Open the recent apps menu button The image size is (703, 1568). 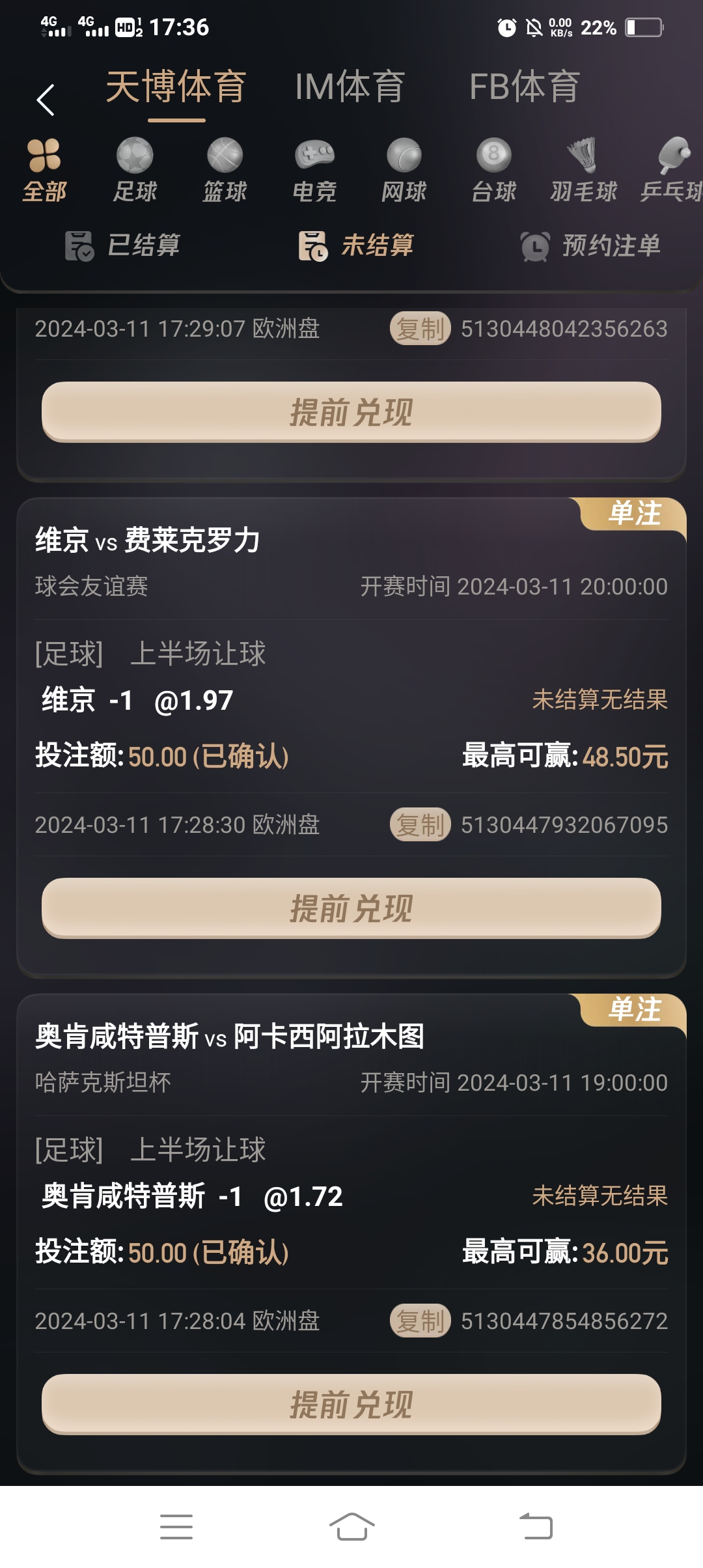(x=176, y=1527)
